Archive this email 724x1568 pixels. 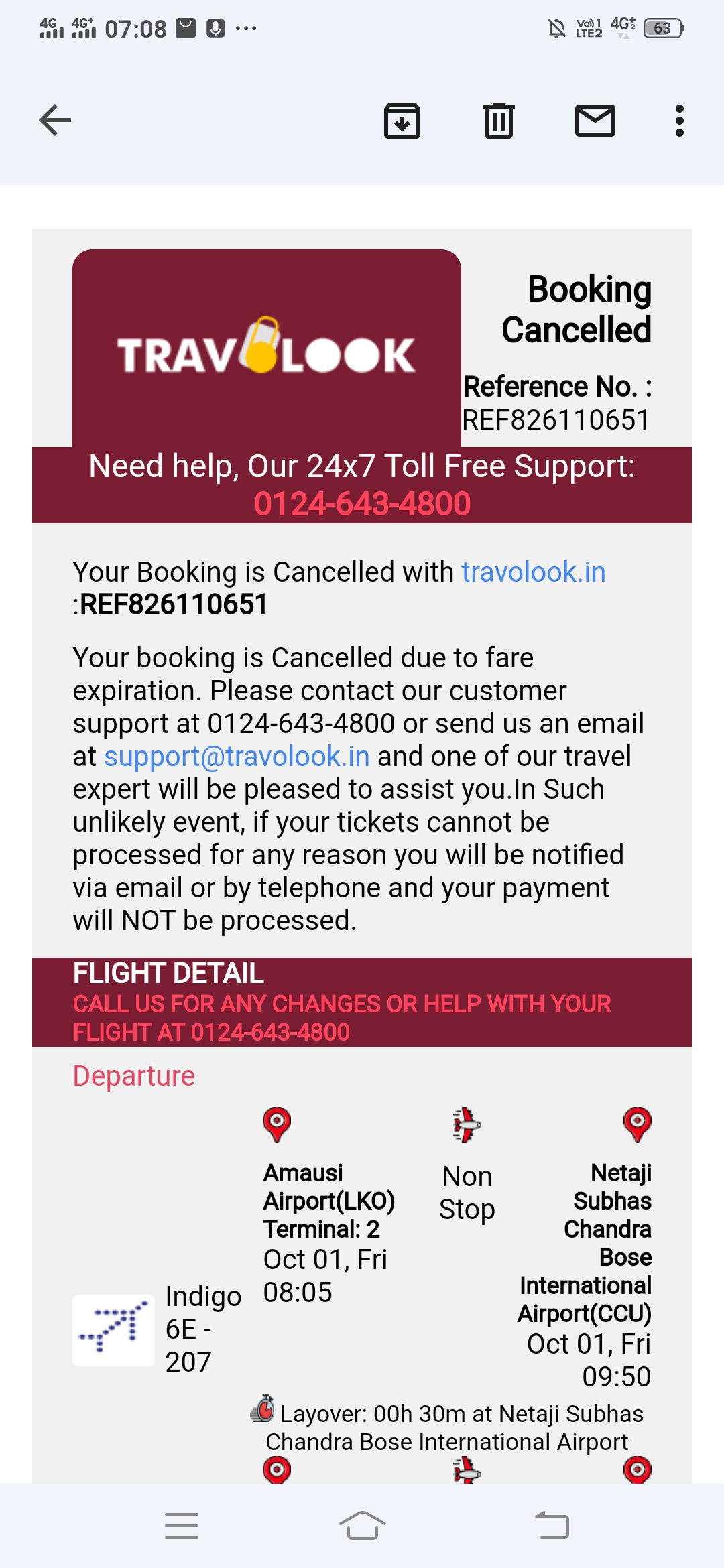[402, 121]
